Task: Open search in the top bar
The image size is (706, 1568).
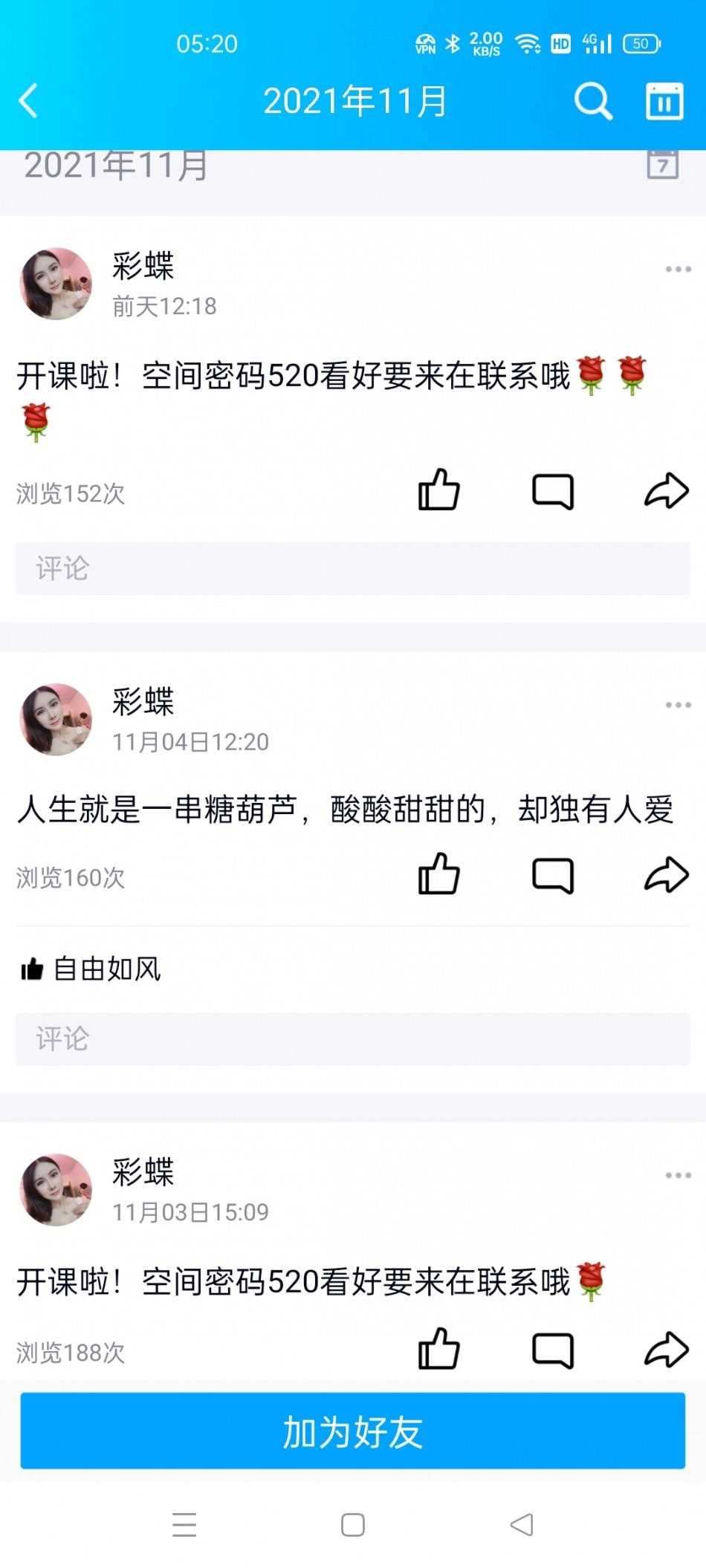Action: (592, 101)
